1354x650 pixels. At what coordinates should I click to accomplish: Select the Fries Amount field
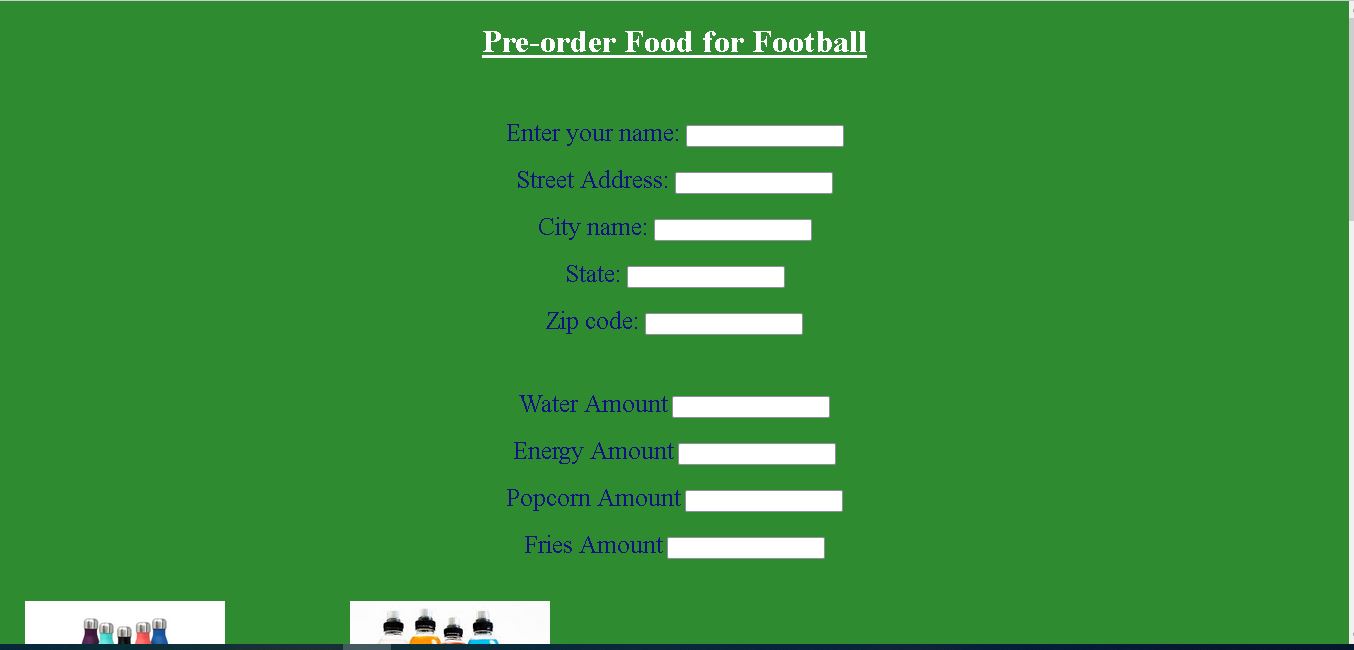[745, 548]
